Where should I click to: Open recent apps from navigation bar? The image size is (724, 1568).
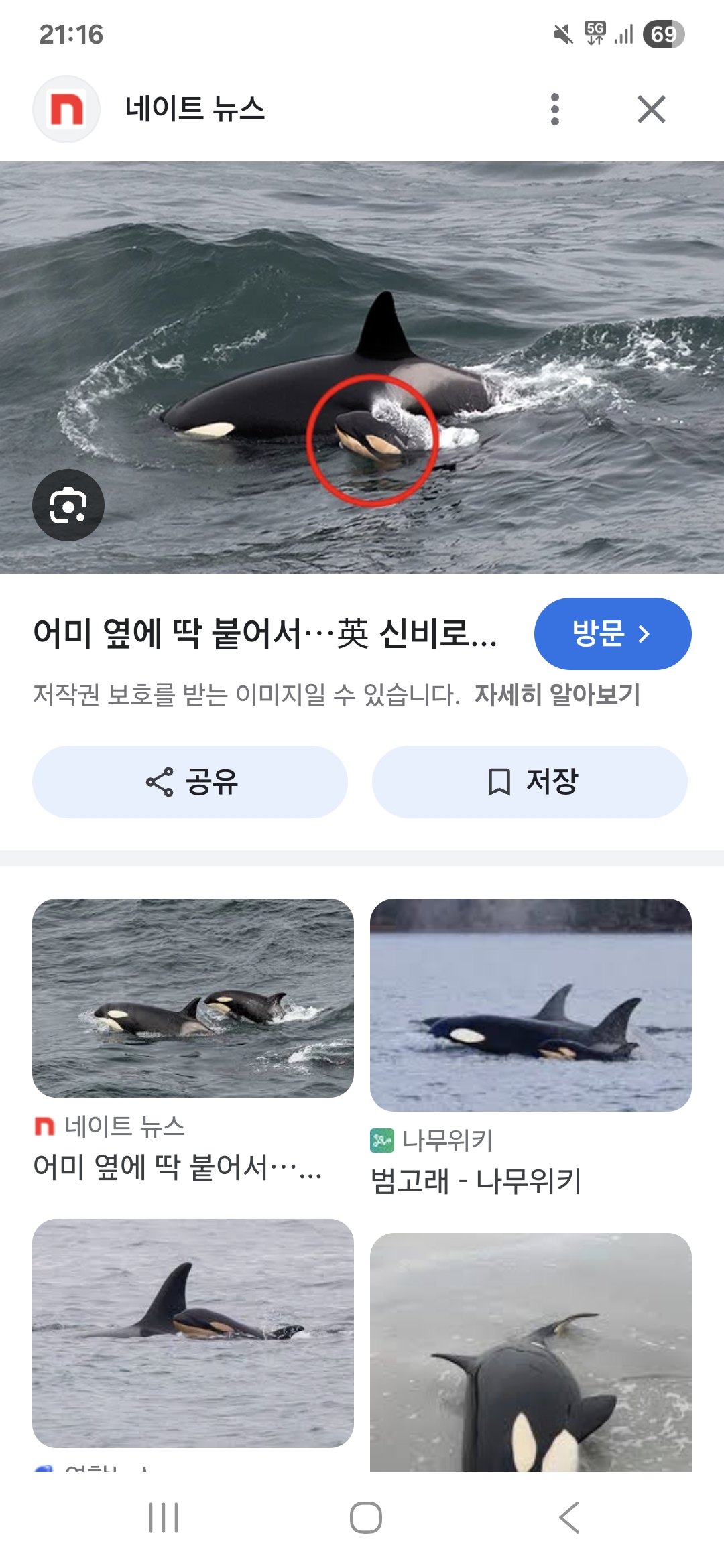tap(164, 1518)
